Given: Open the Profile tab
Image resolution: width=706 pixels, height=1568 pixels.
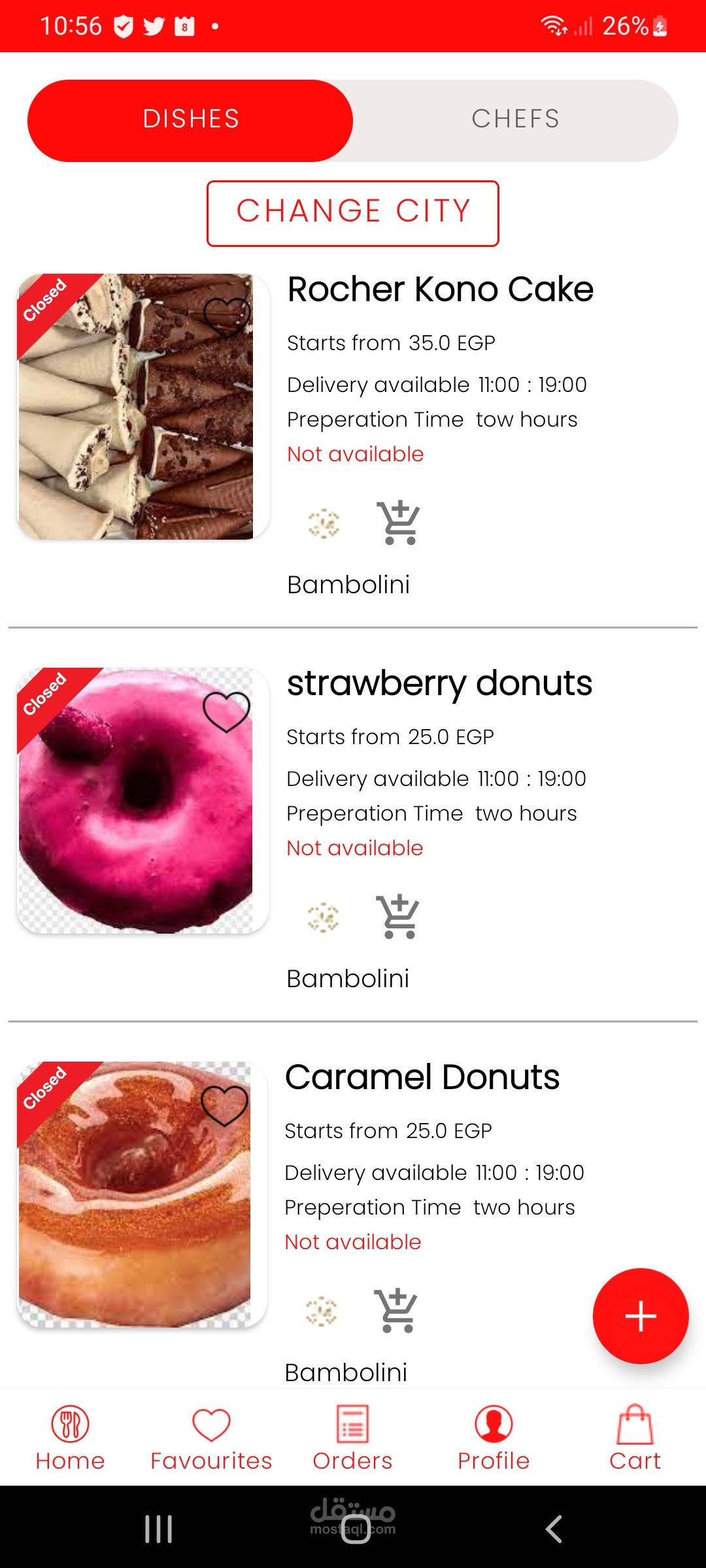Looking at the screenshot, I should (494, 1437).
